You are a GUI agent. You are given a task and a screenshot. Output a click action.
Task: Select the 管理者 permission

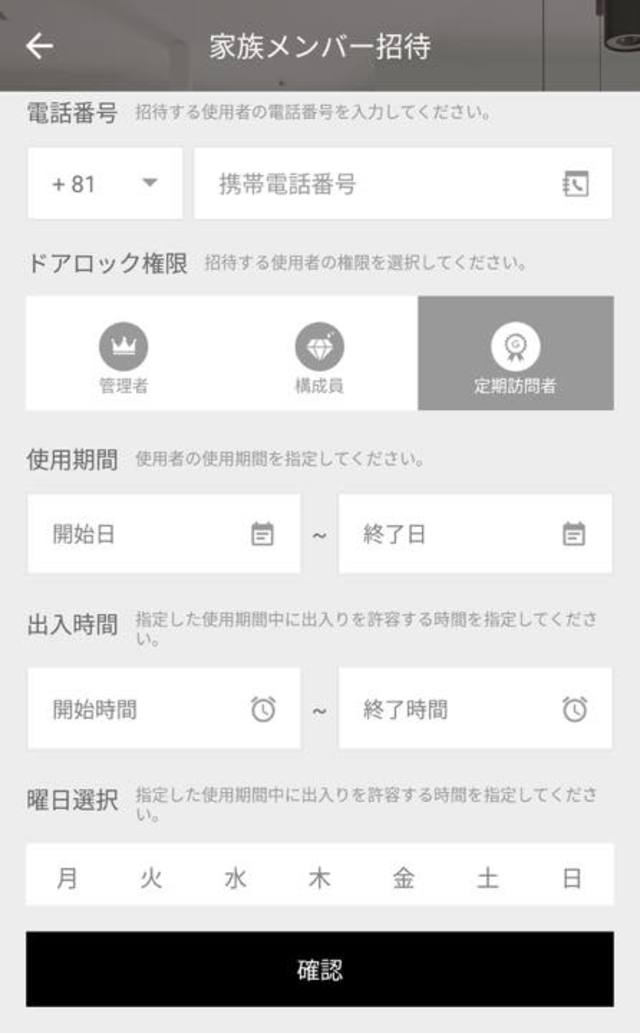(123, 353)
